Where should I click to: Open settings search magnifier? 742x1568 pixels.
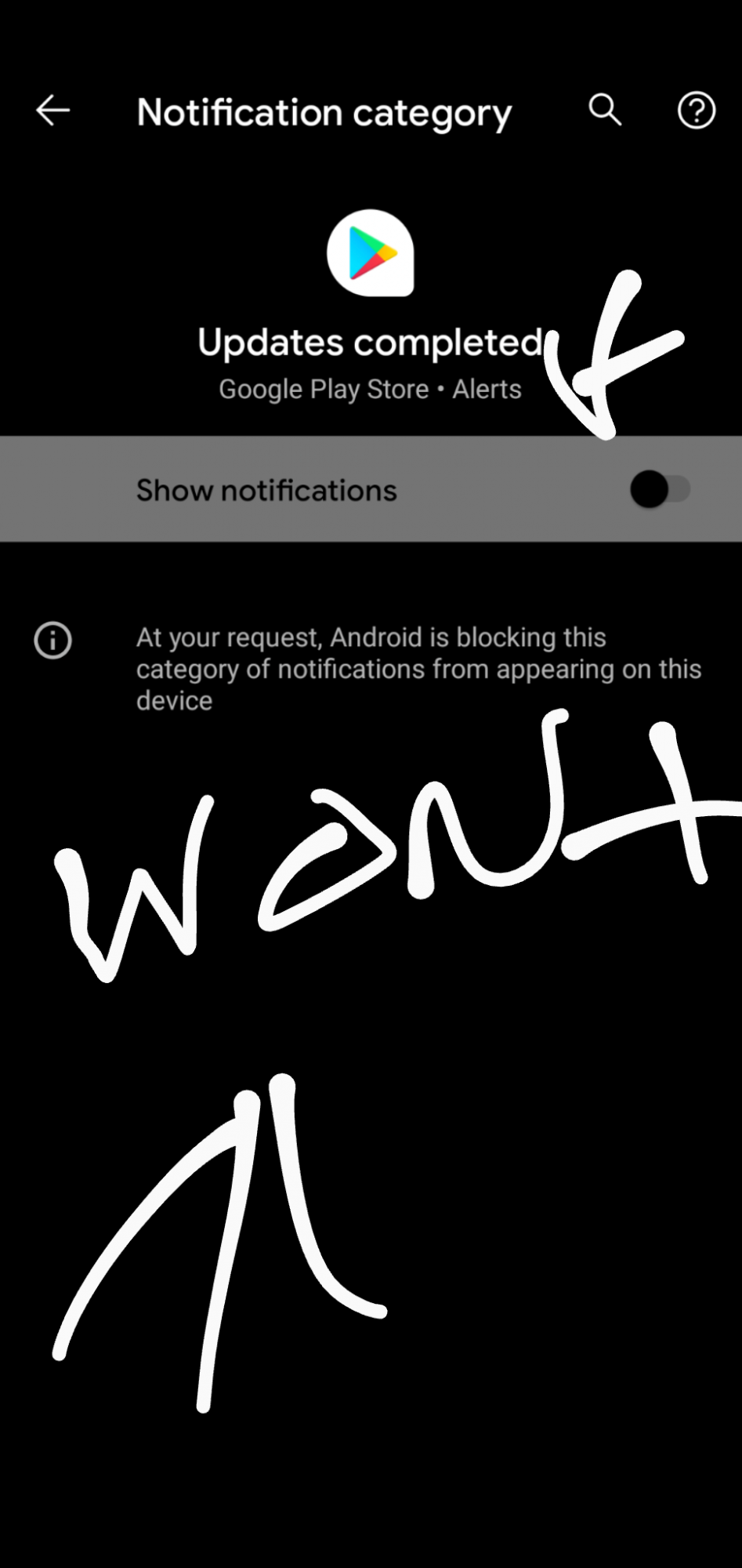[x=605, y=111]
